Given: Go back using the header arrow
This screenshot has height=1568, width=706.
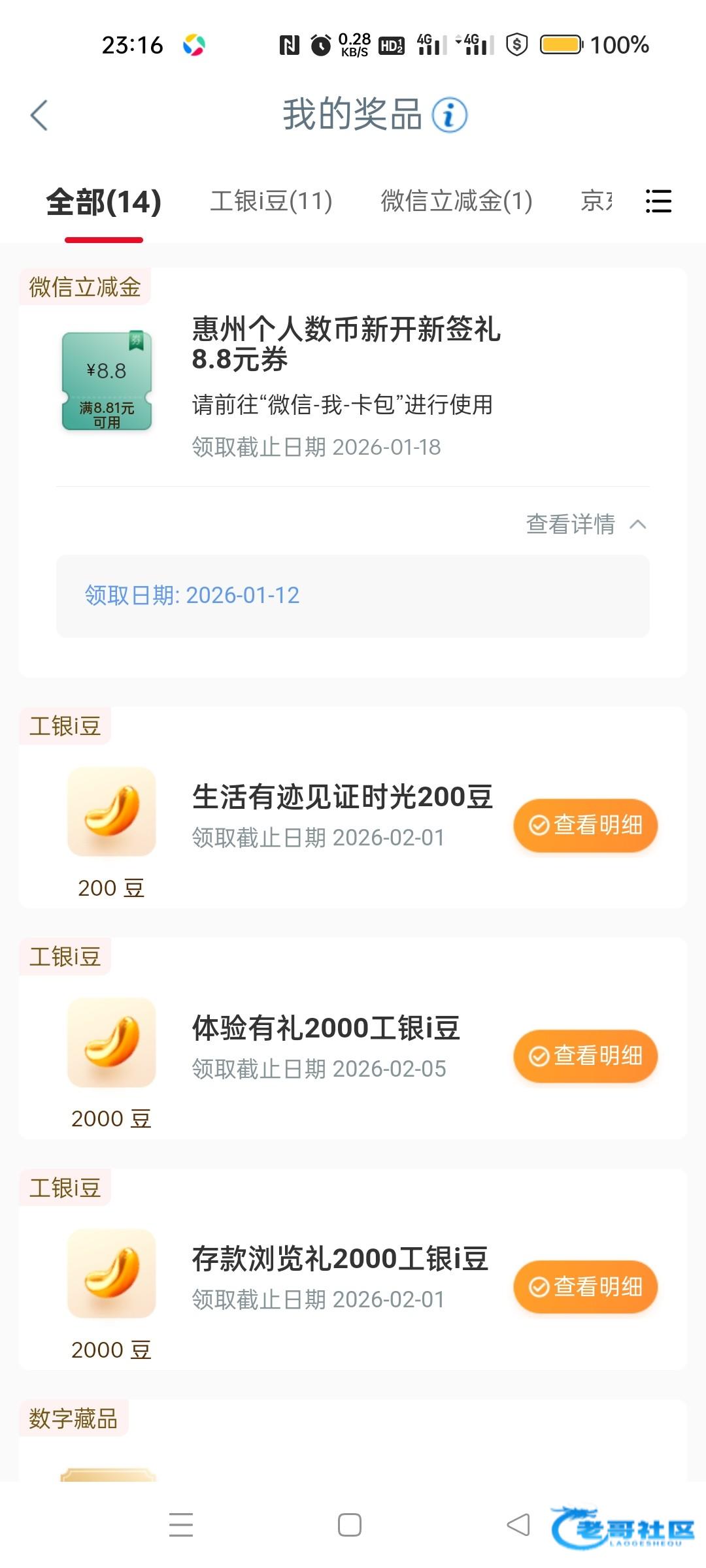Looking at the screenshot, I should tap(39, 116).
